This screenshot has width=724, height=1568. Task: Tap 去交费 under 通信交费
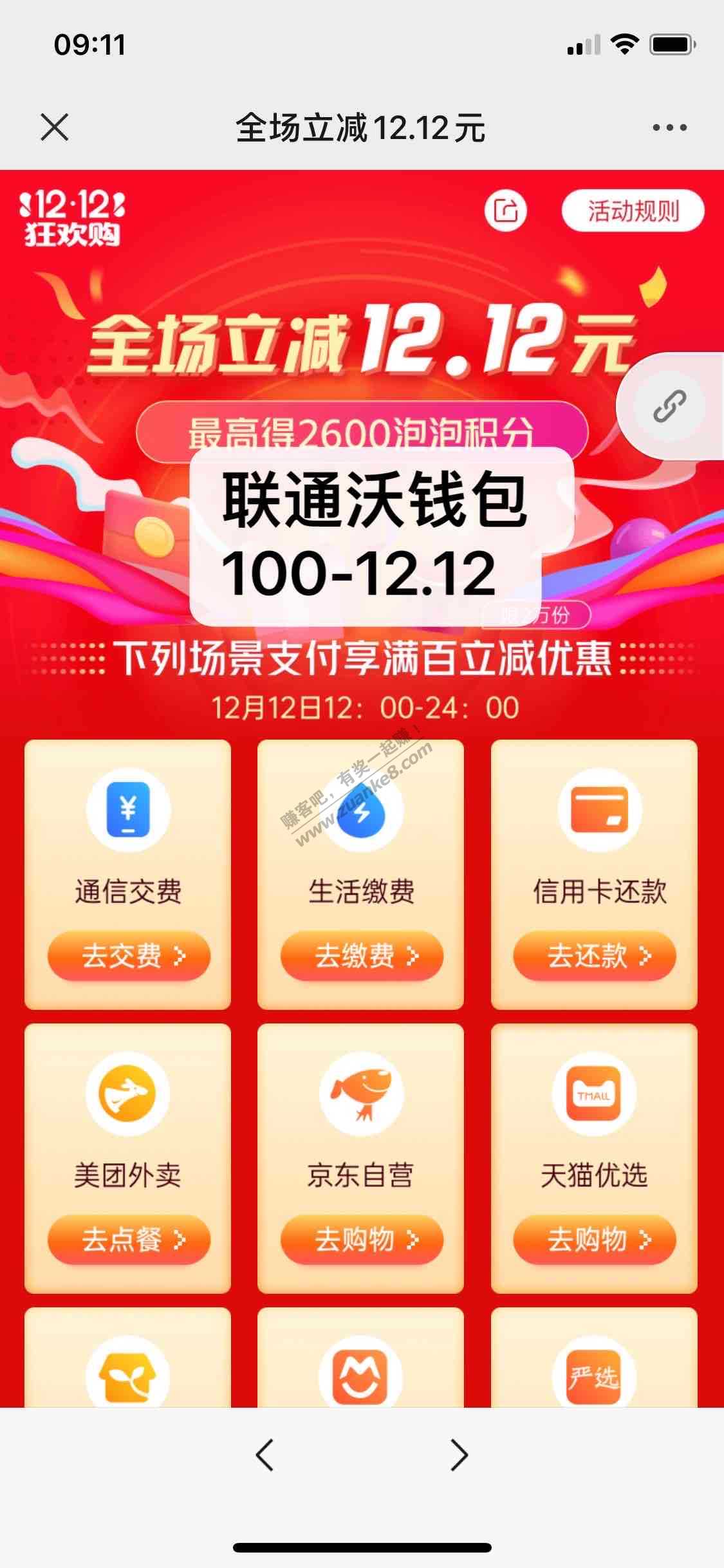coord(129,956)
